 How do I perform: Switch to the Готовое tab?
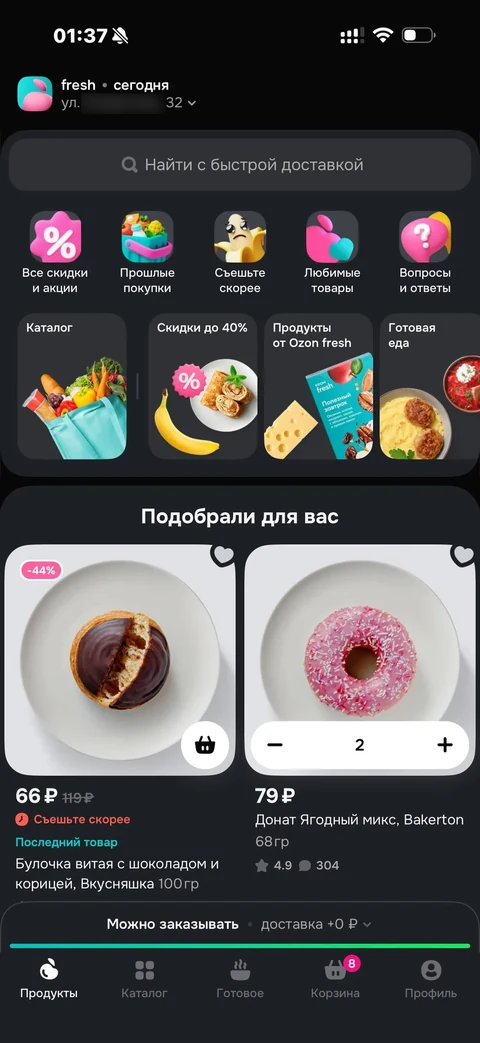pyautogui.click(x=240, y=979)
